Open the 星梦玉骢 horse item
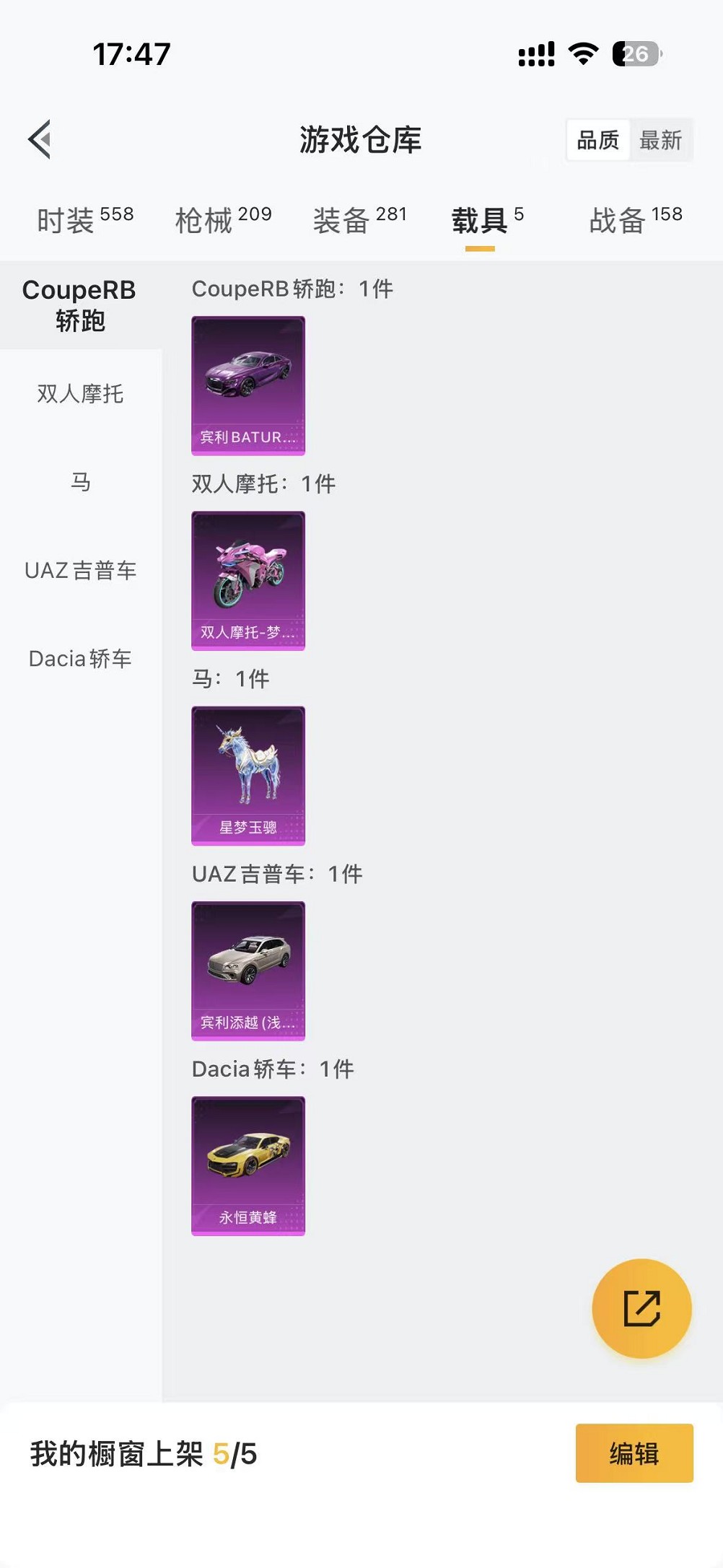 pos(248,776)
